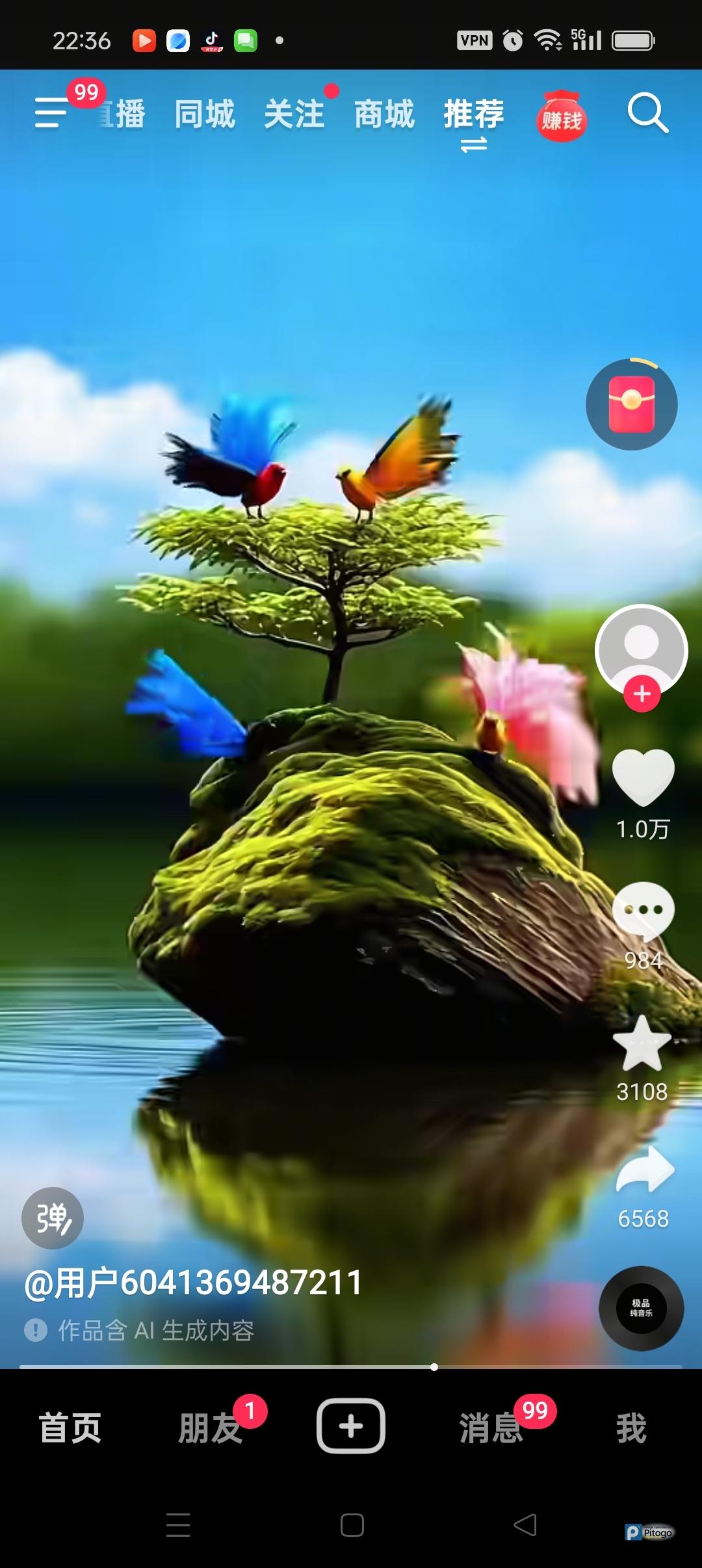Open profile of @用户6041369487211

(193, 1283)
